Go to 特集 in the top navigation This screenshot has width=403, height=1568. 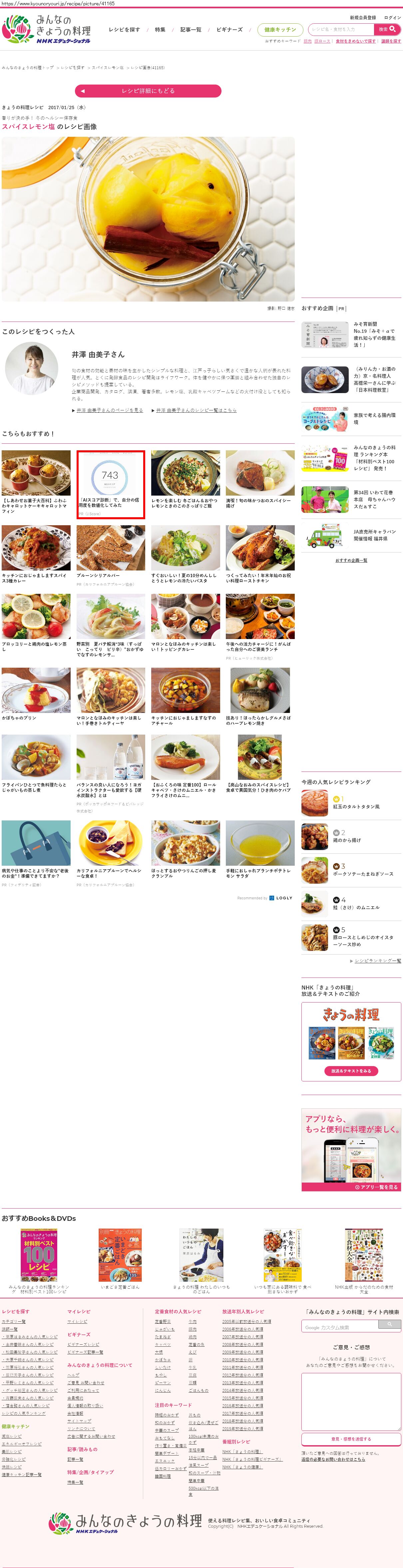pos(160,29)
